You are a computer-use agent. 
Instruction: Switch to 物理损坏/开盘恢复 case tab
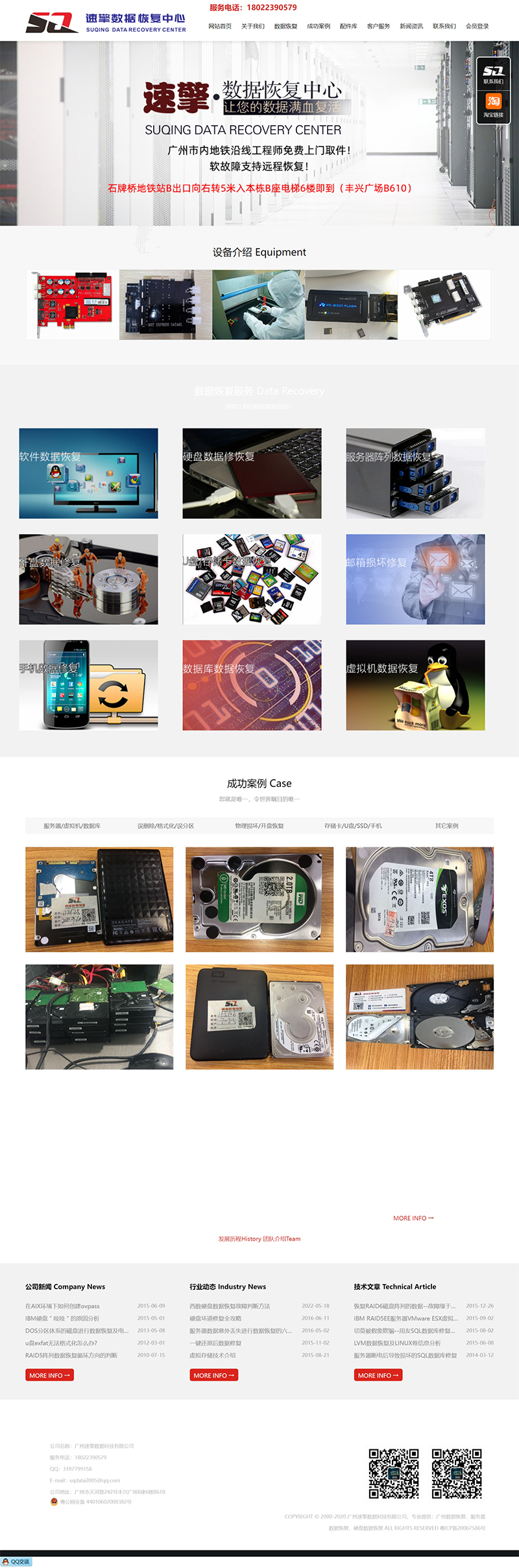coord(259,826)
